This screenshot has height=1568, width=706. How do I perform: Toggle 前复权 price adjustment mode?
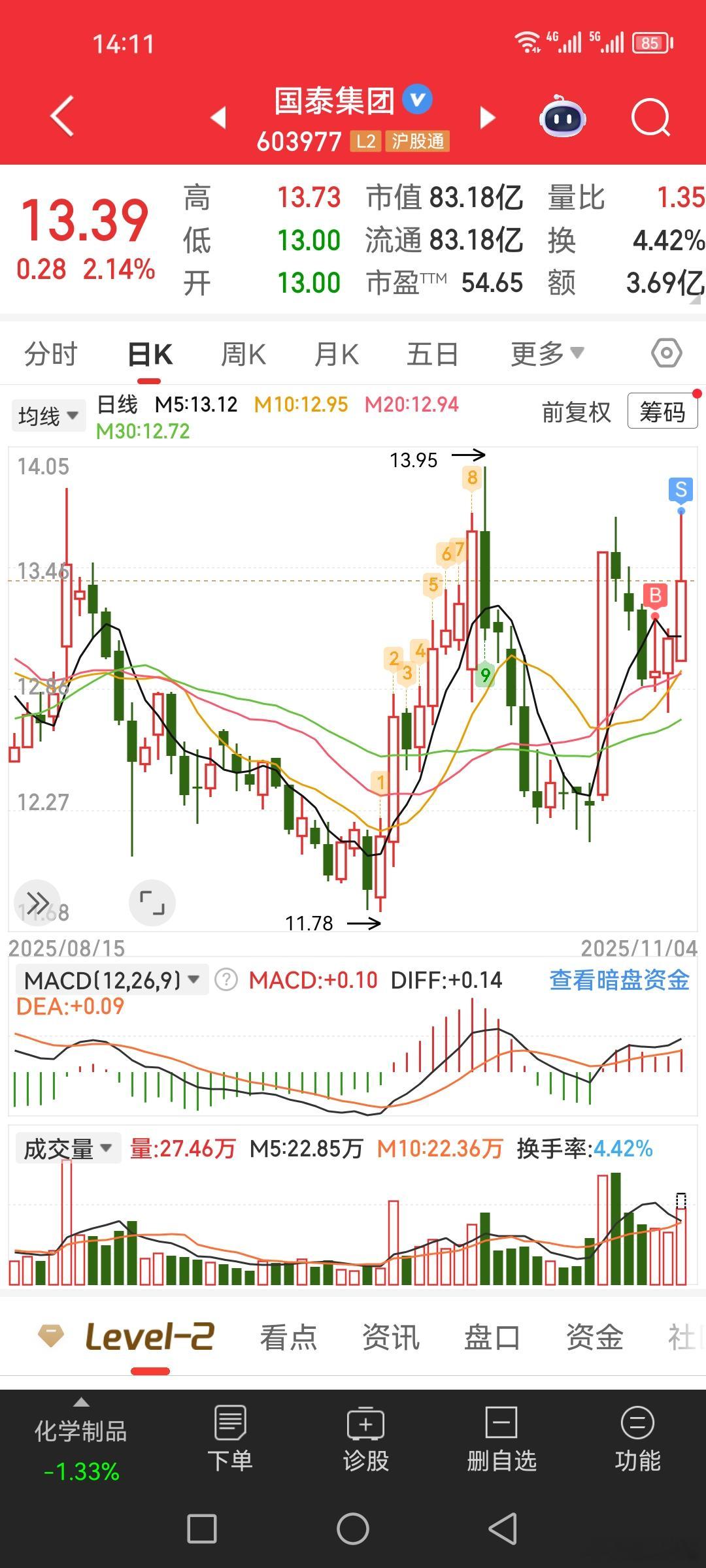click(x=576, y=413)
